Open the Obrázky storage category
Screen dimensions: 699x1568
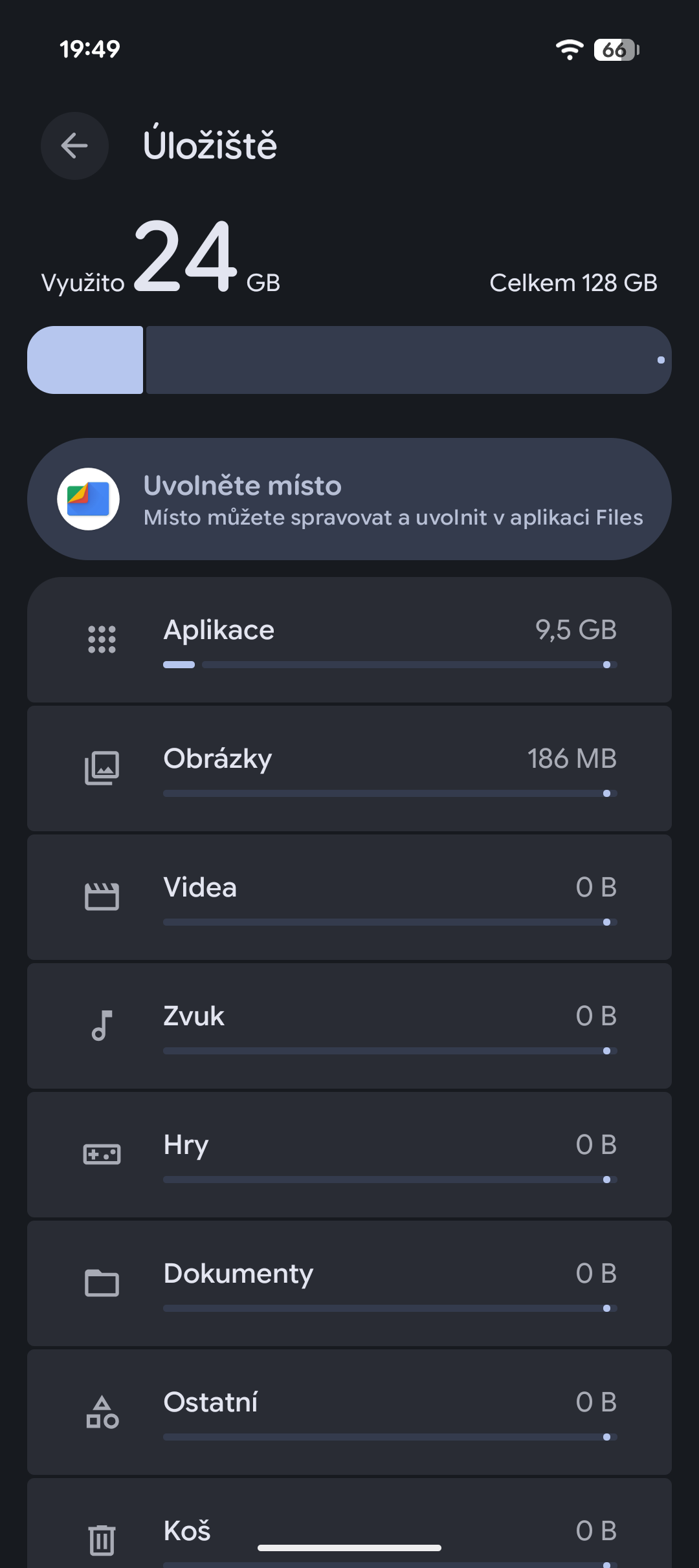click(349, 768)
